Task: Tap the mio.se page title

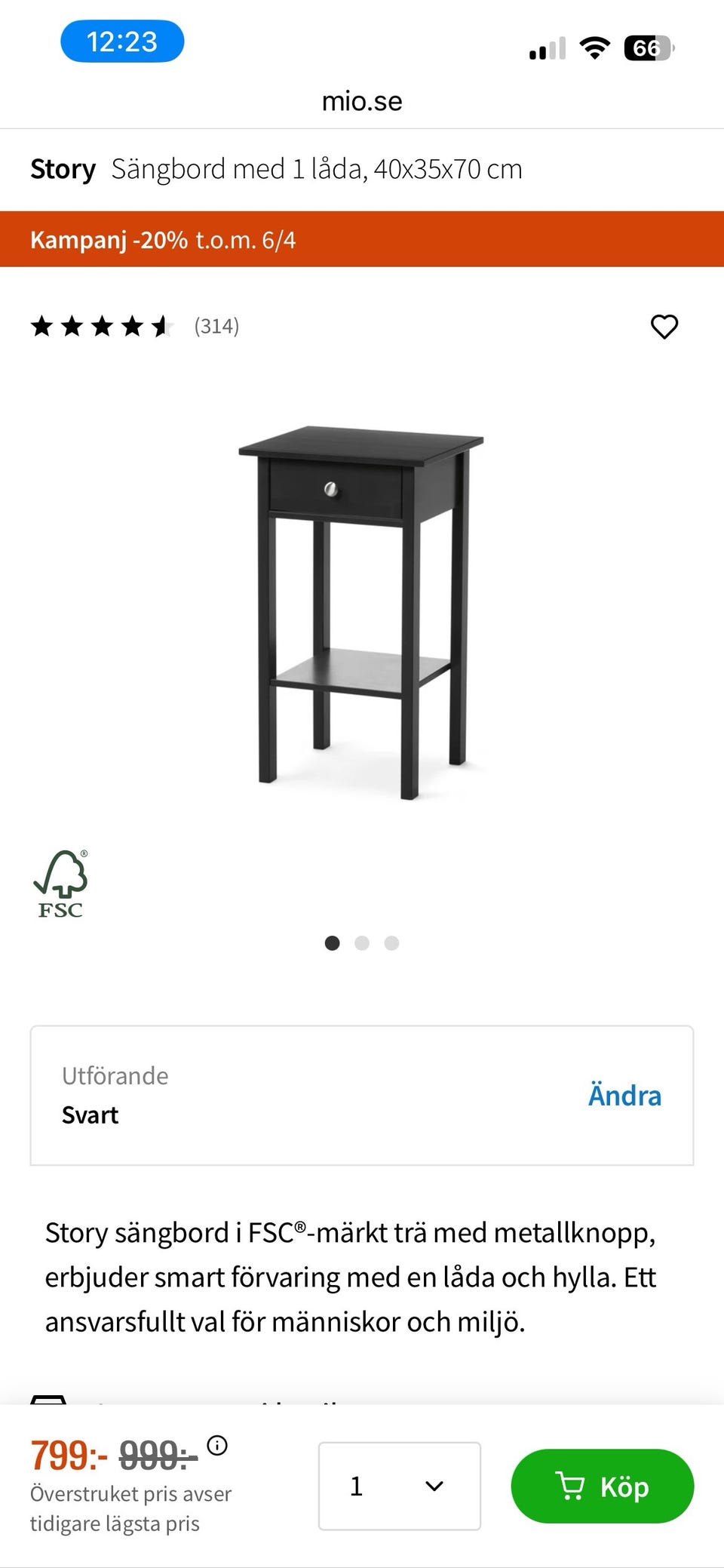Action: 361,100
